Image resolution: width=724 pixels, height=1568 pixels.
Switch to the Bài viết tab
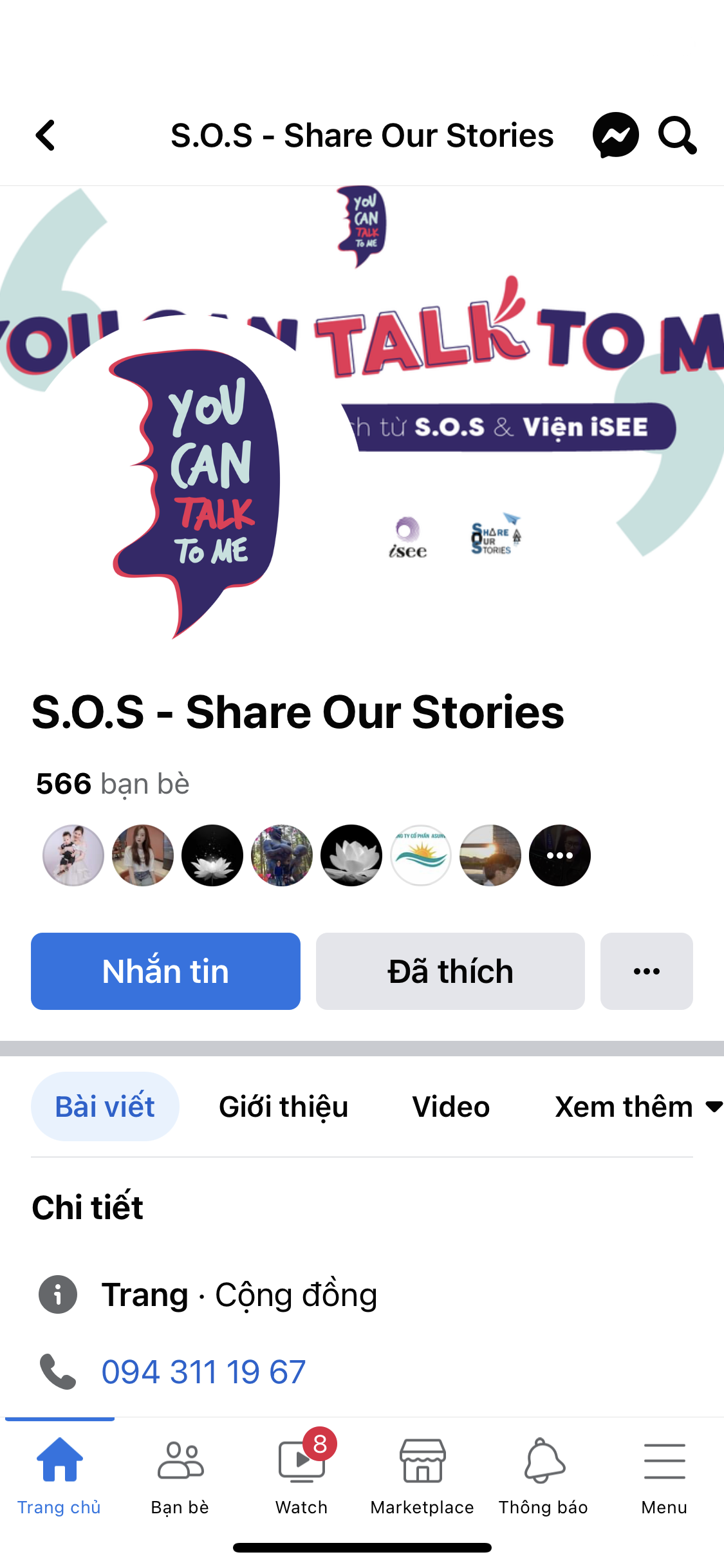coord(105,1106)
